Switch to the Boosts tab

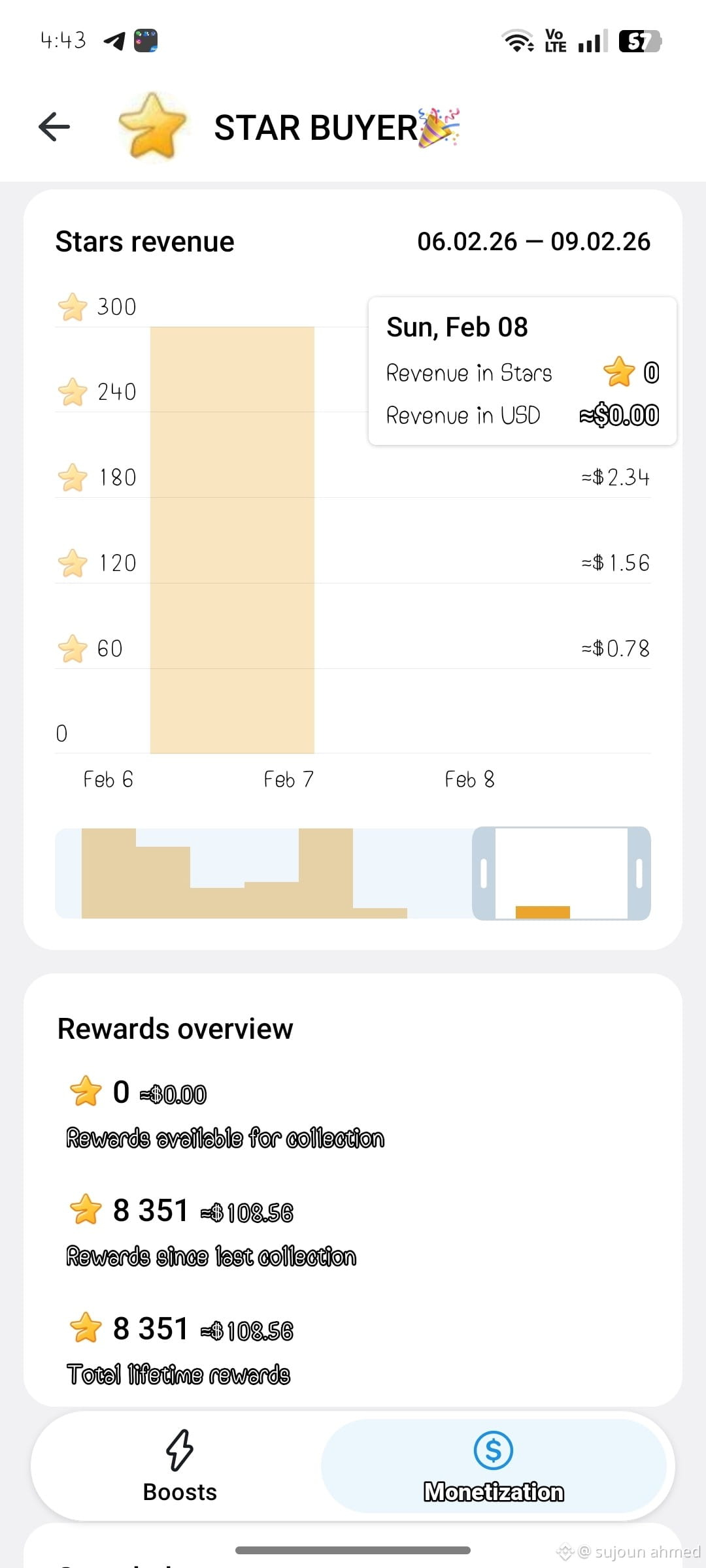point(180,1466)
